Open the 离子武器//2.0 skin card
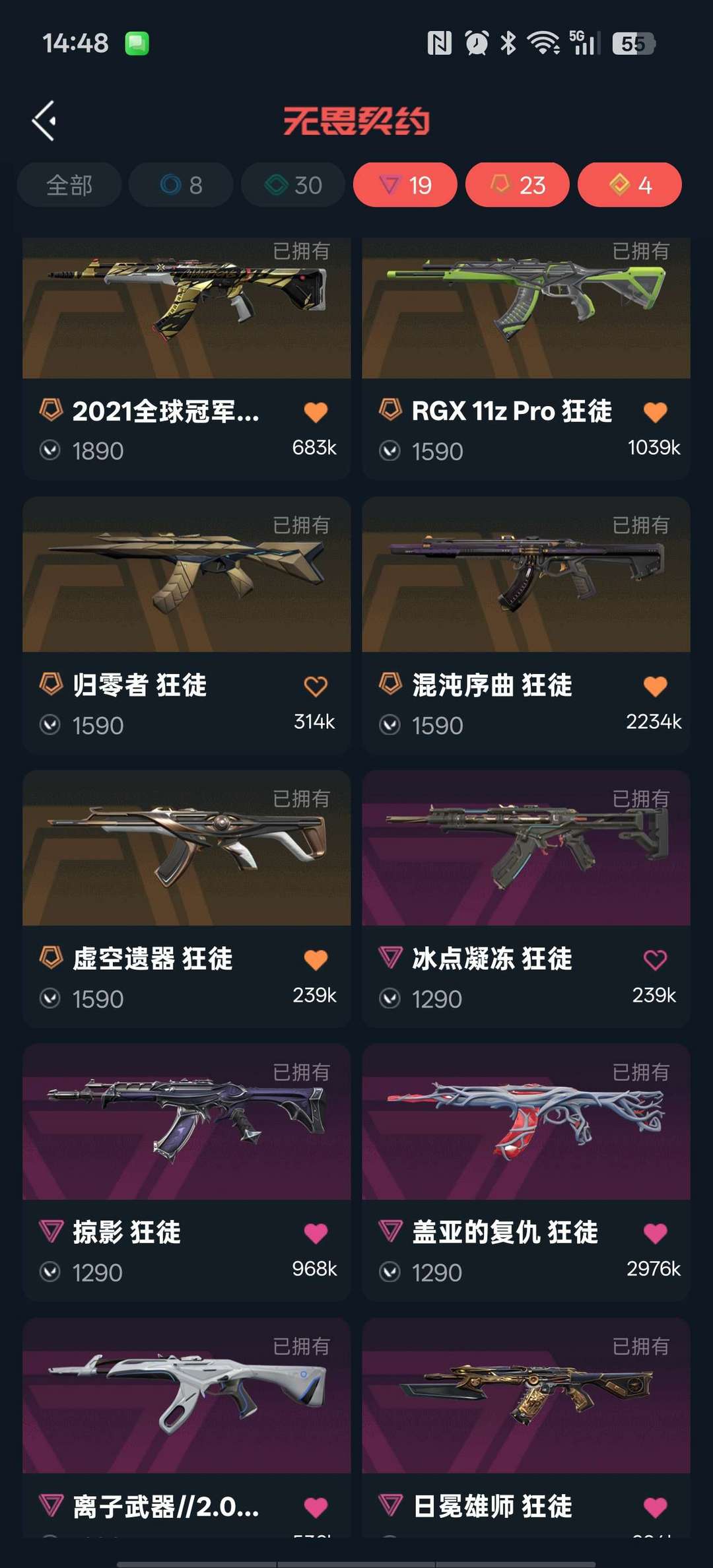This screenshot has height=1568, width=713. 187,1427
